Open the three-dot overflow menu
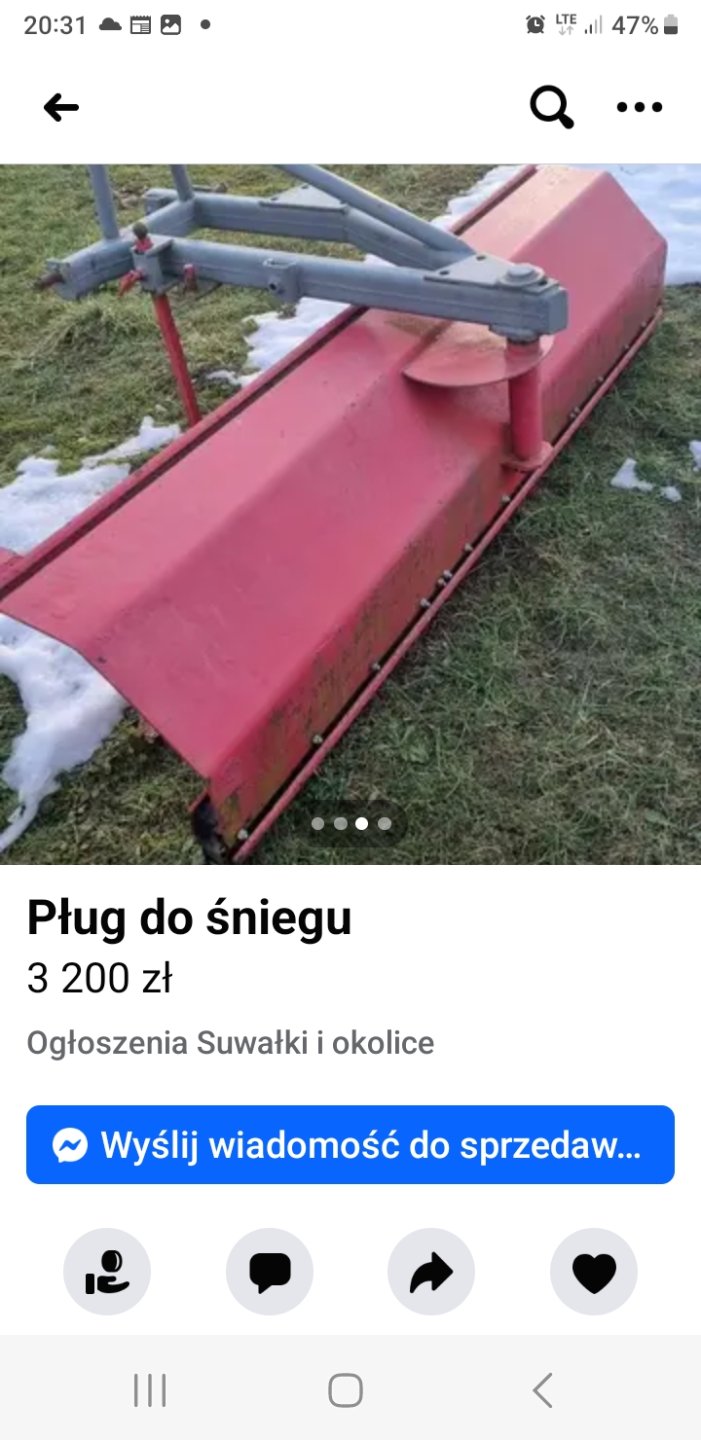Image resolution: width=701 pixels, height=1440 pixels. pos(639,108)
